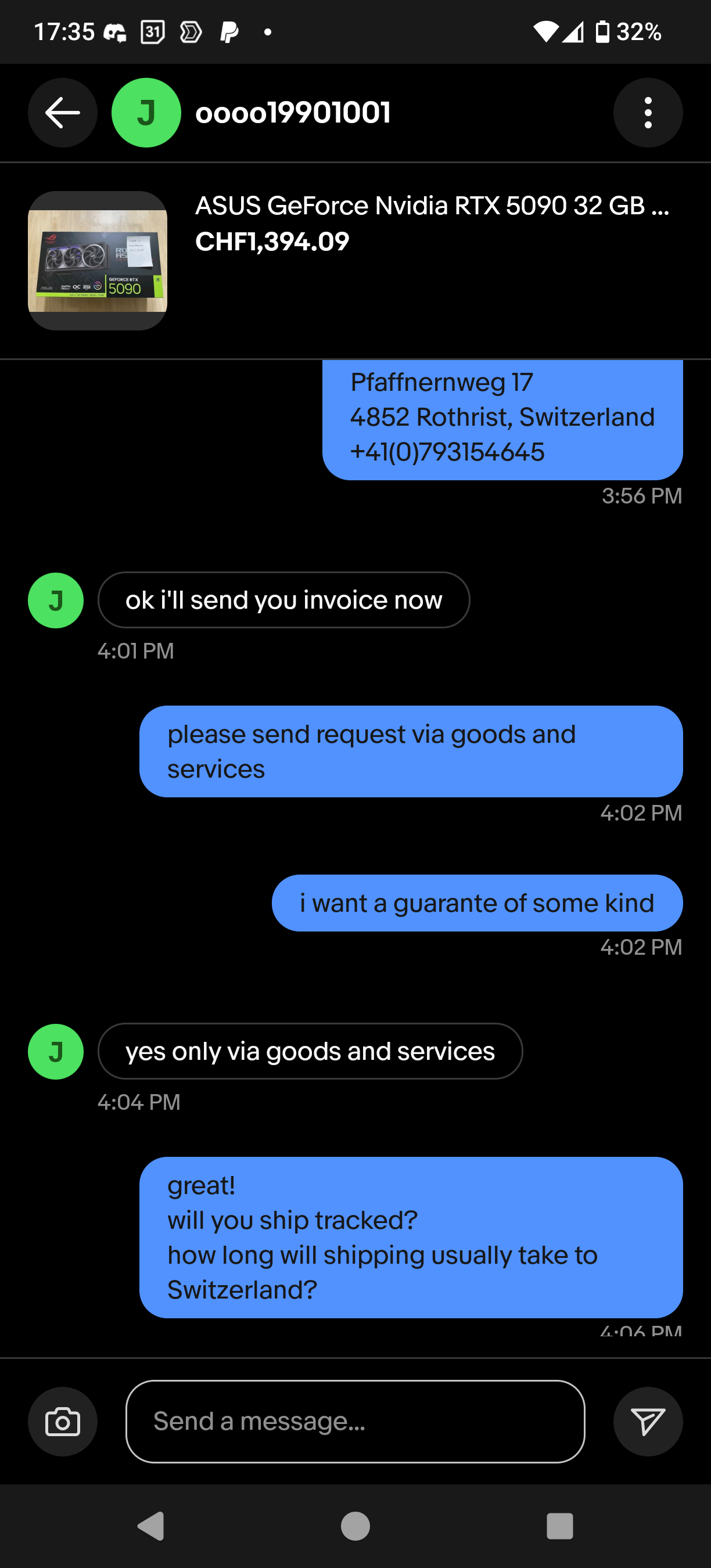This screenshot has height=1568, width=711.
Task: Send the typed message
Action: coord(648,1421)
